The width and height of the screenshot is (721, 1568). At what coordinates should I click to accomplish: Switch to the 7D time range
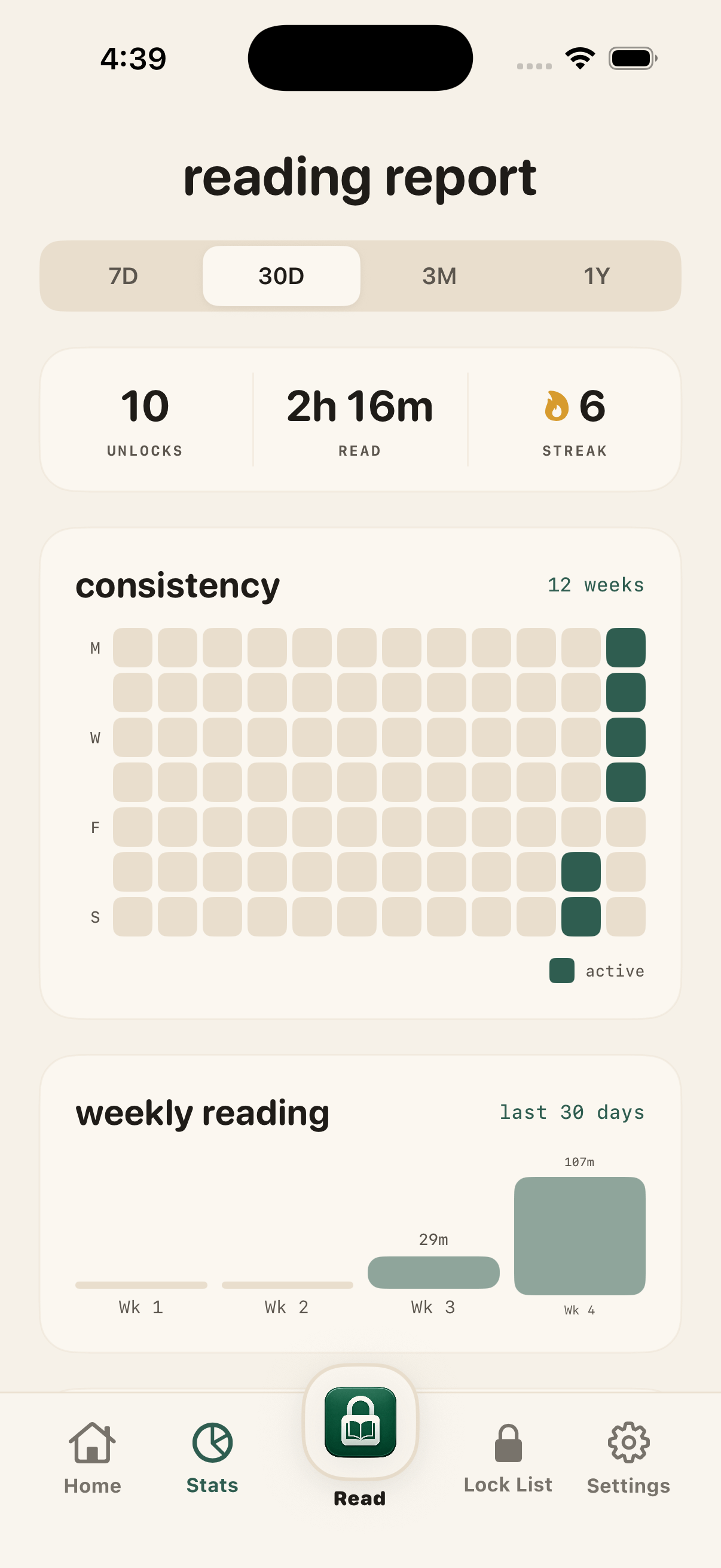pos(124,276)
